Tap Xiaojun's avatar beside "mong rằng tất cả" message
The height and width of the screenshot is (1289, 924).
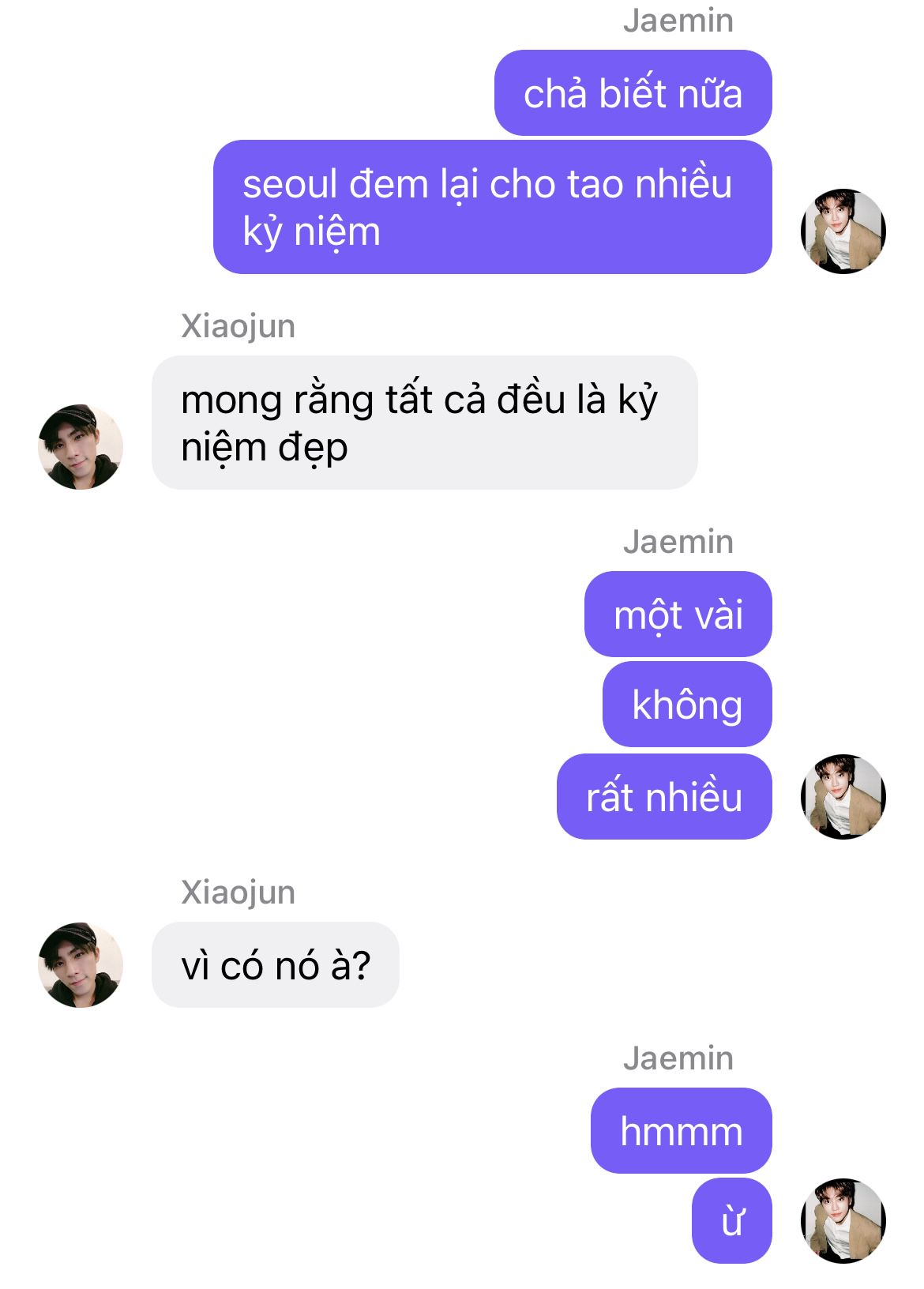(81, 447)
